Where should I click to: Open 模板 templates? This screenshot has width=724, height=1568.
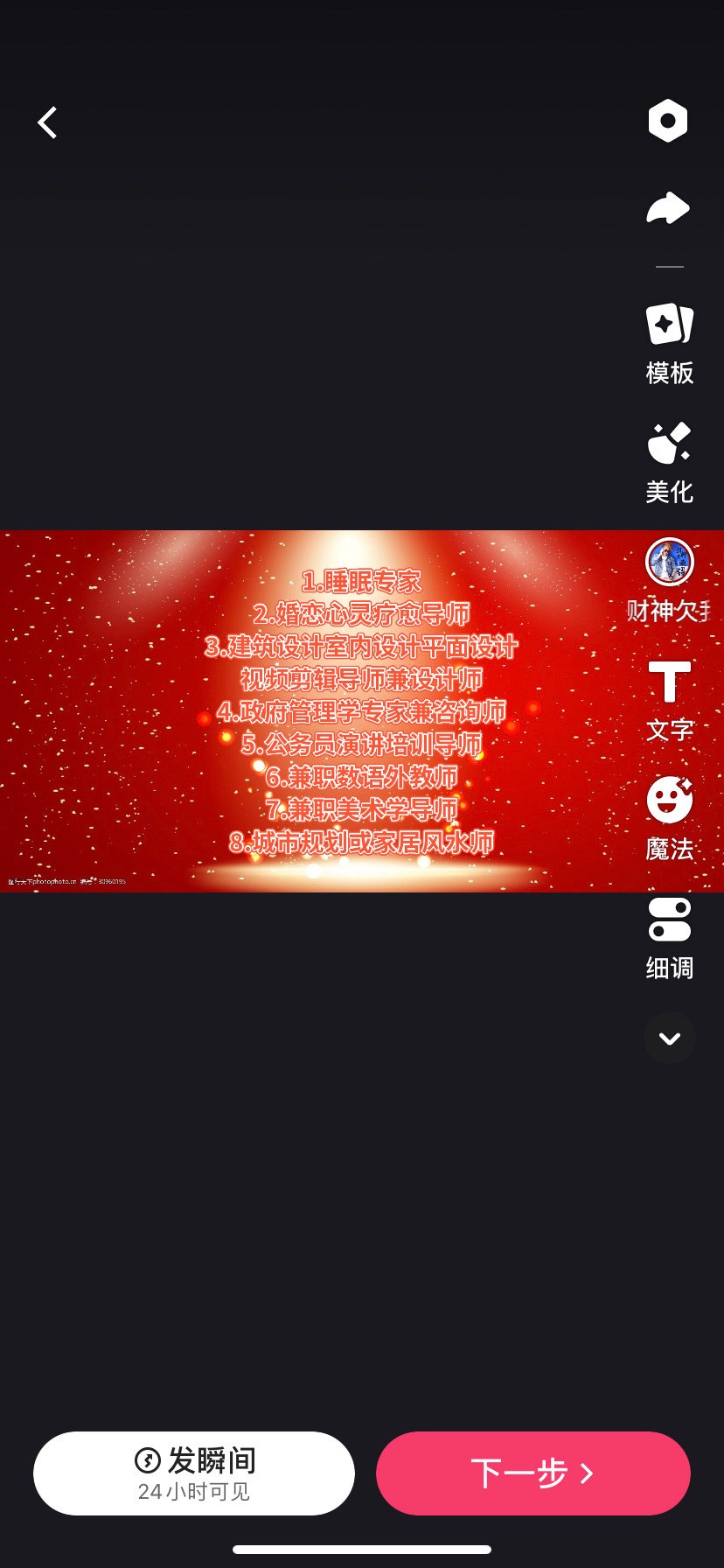point(670,344)
